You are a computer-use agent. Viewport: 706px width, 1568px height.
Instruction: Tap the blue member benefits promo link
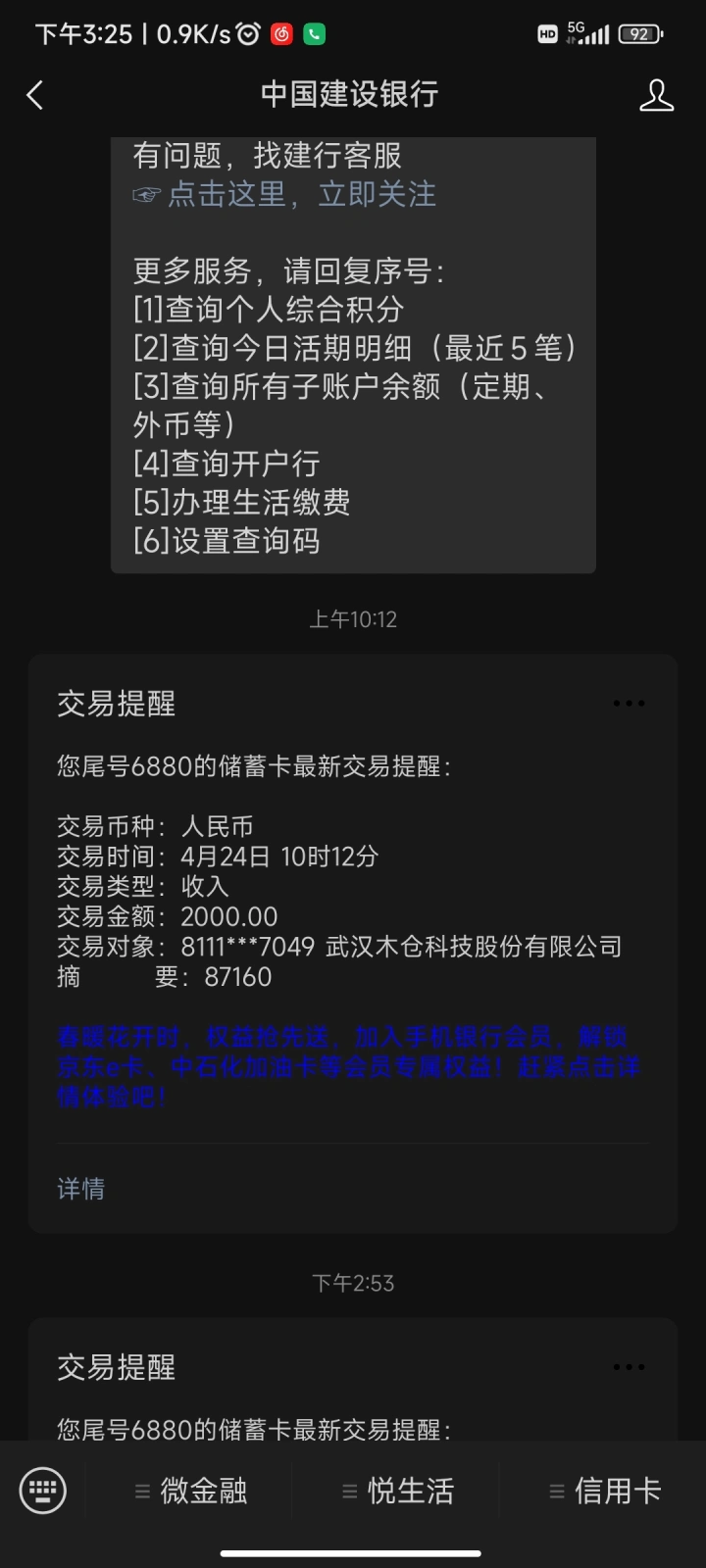tap(349, 1066)
